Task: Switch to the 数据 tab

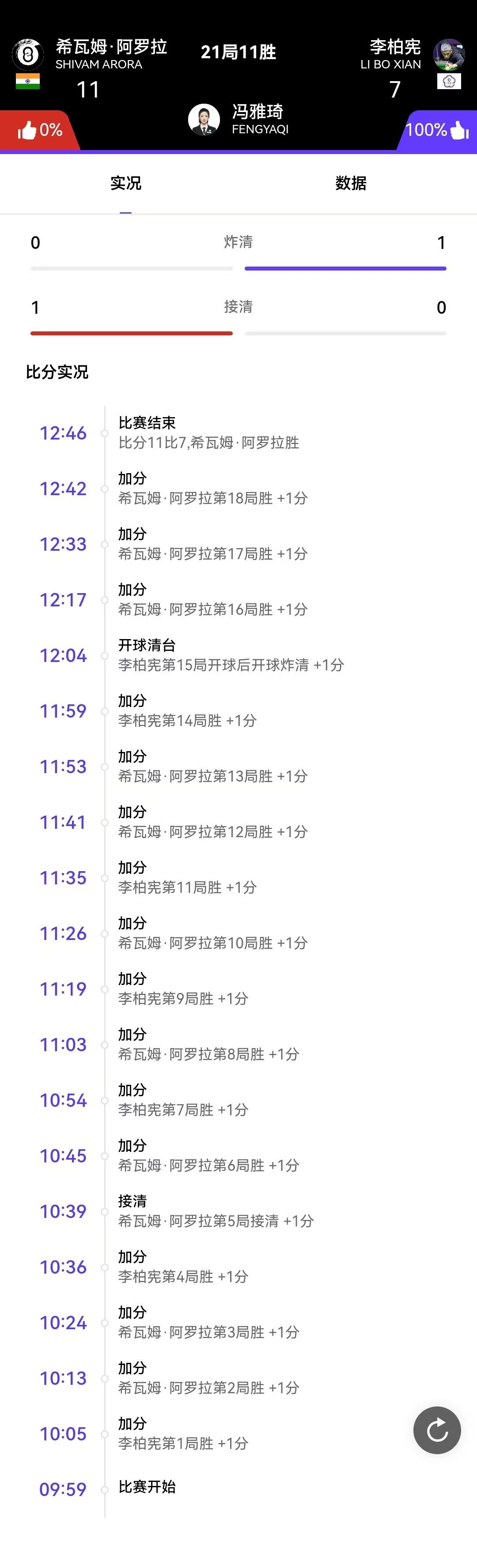Action: (x=350, y=183)
